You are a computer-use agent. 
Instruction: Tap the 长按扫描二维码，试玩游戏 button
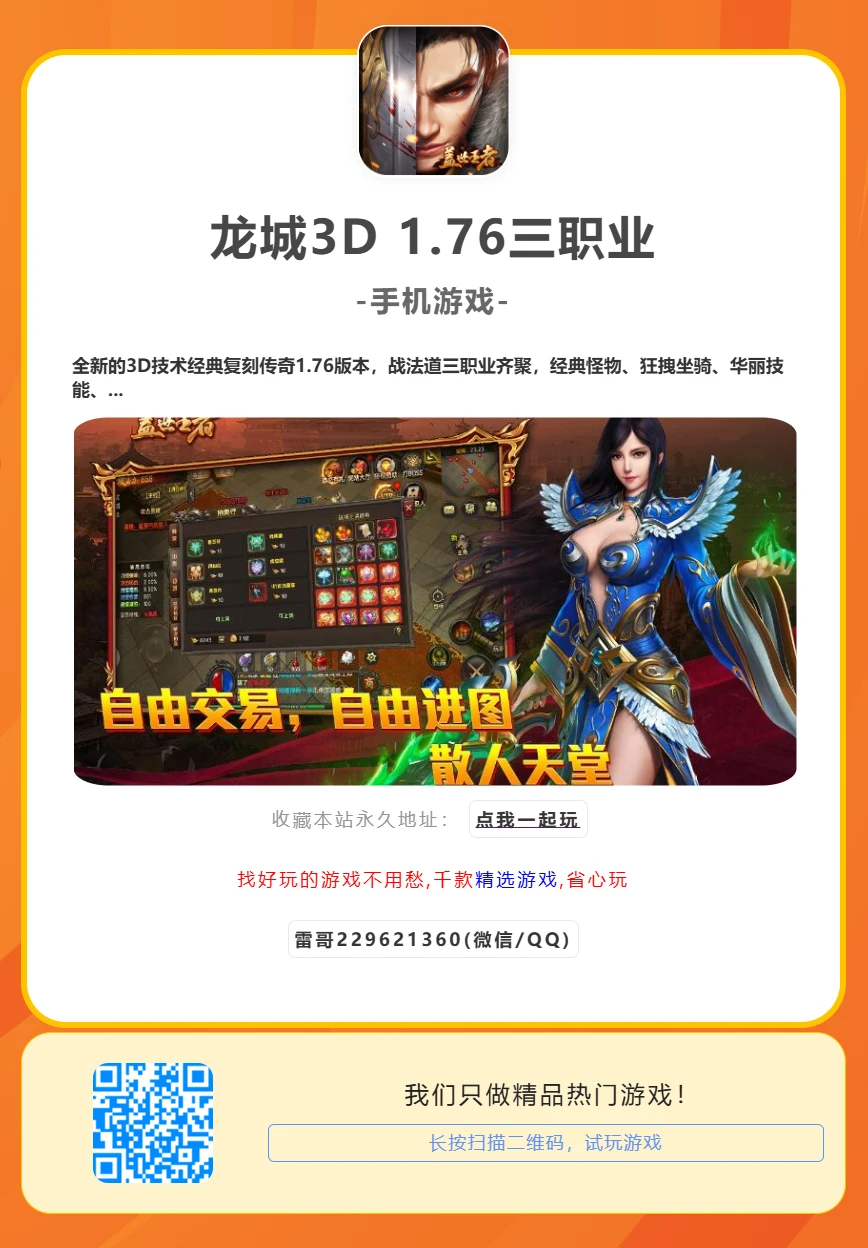point(545,1143)
